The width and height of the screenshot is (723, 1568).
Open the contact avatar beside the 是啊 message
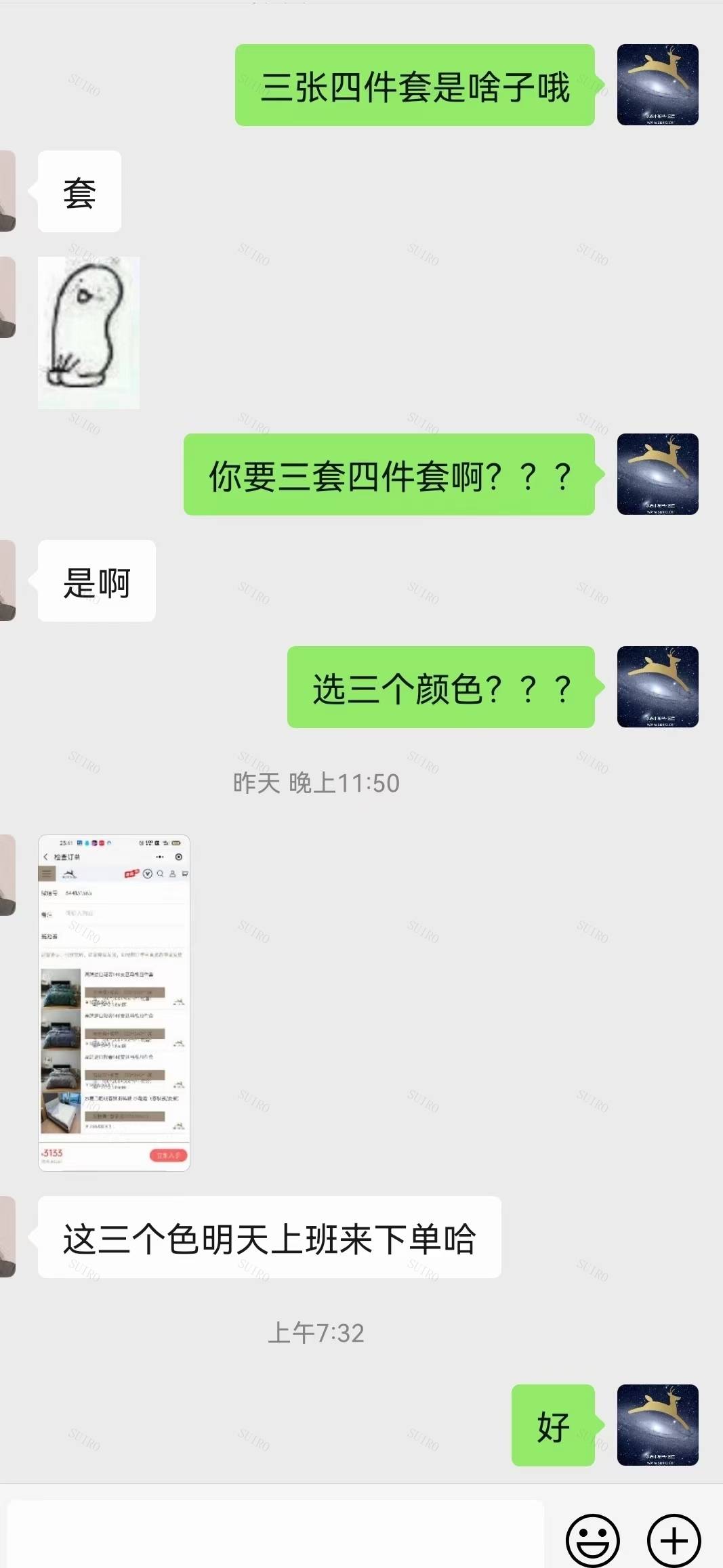click(x=7, y=580)
